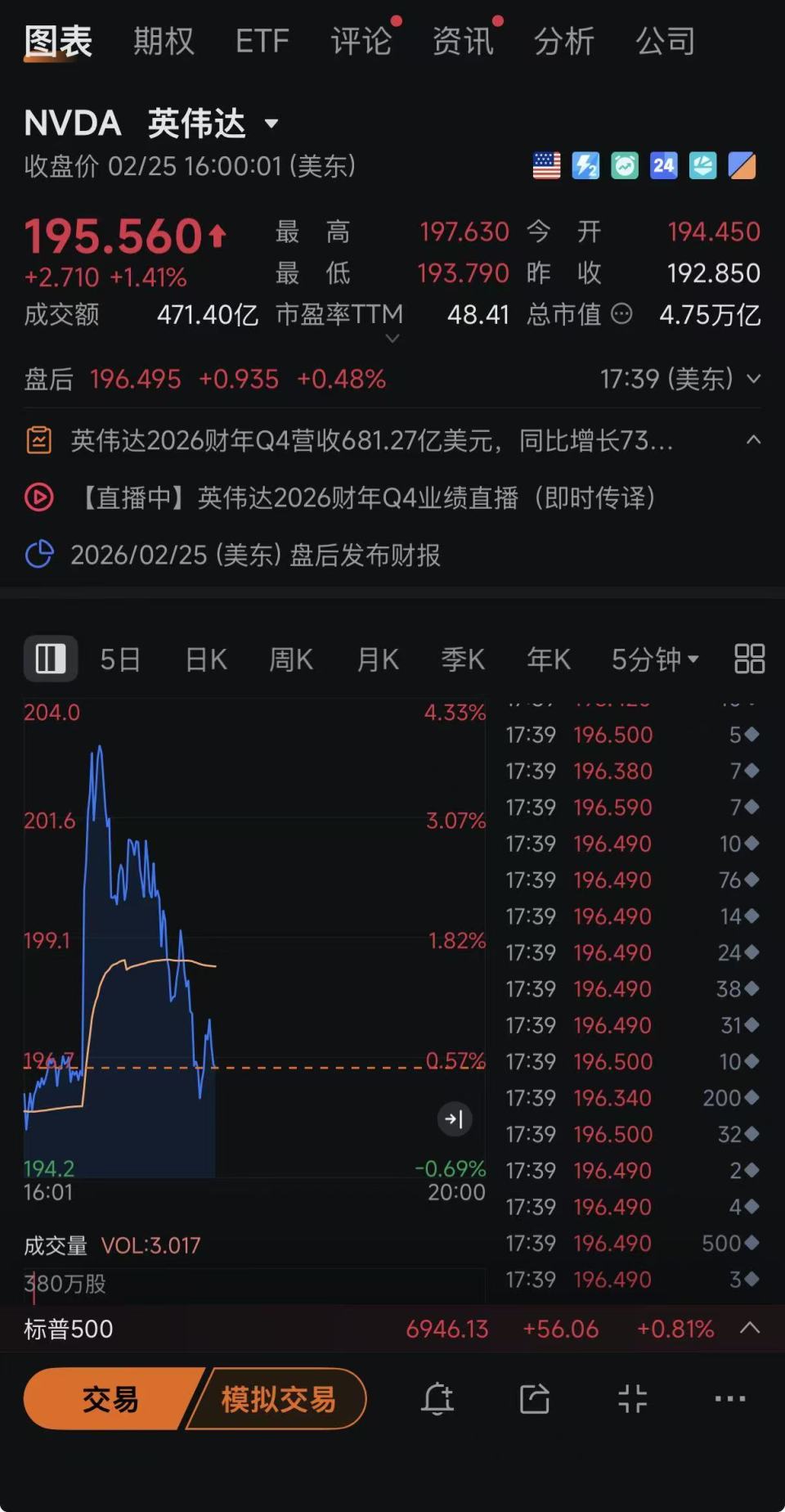Click the 模拟交易 paper trading button
The width and height of the screenshot is (785, 1512).
click(x=276, y=1399)
